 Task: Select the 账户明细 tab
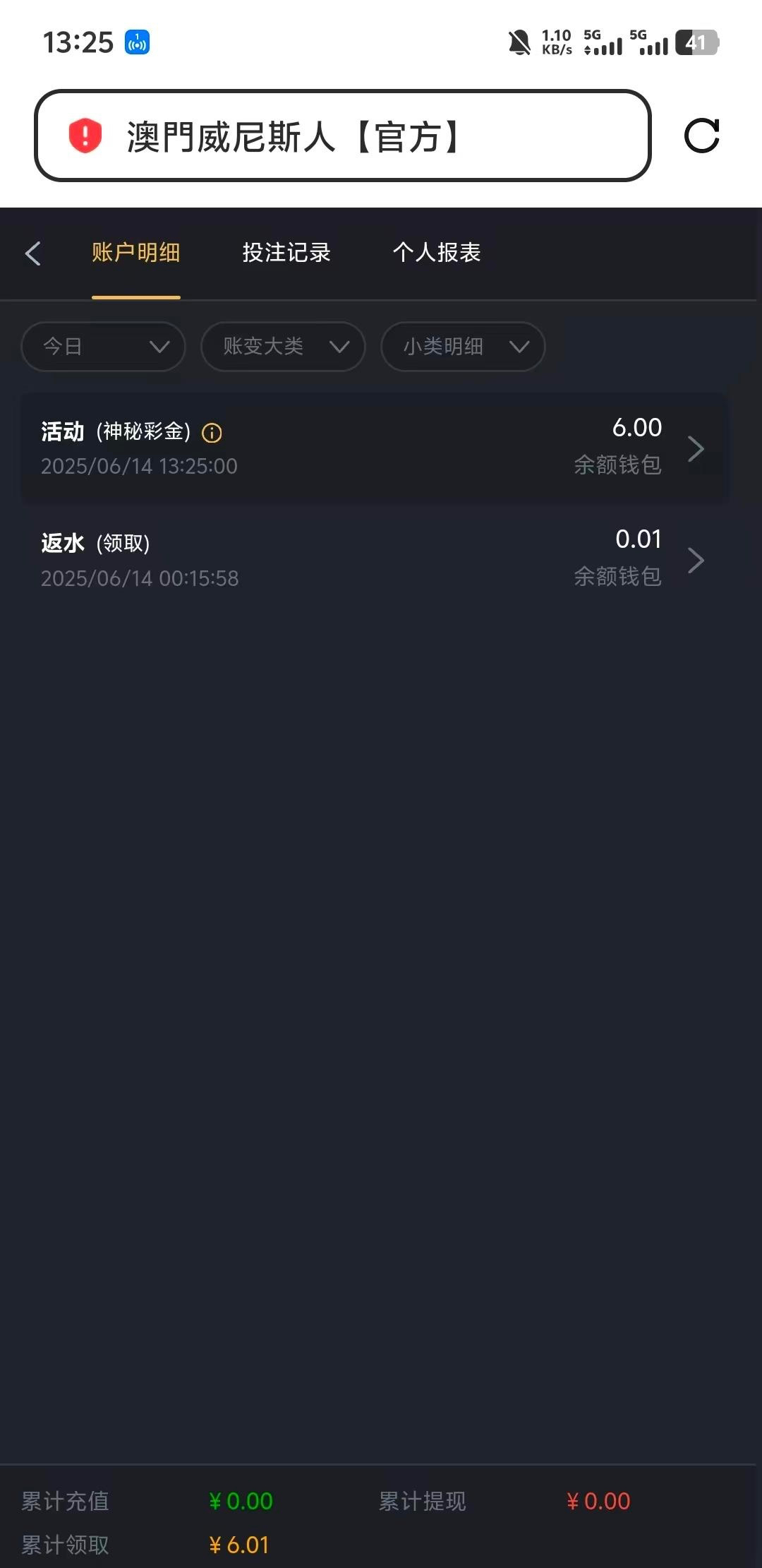tap(135, 253)
